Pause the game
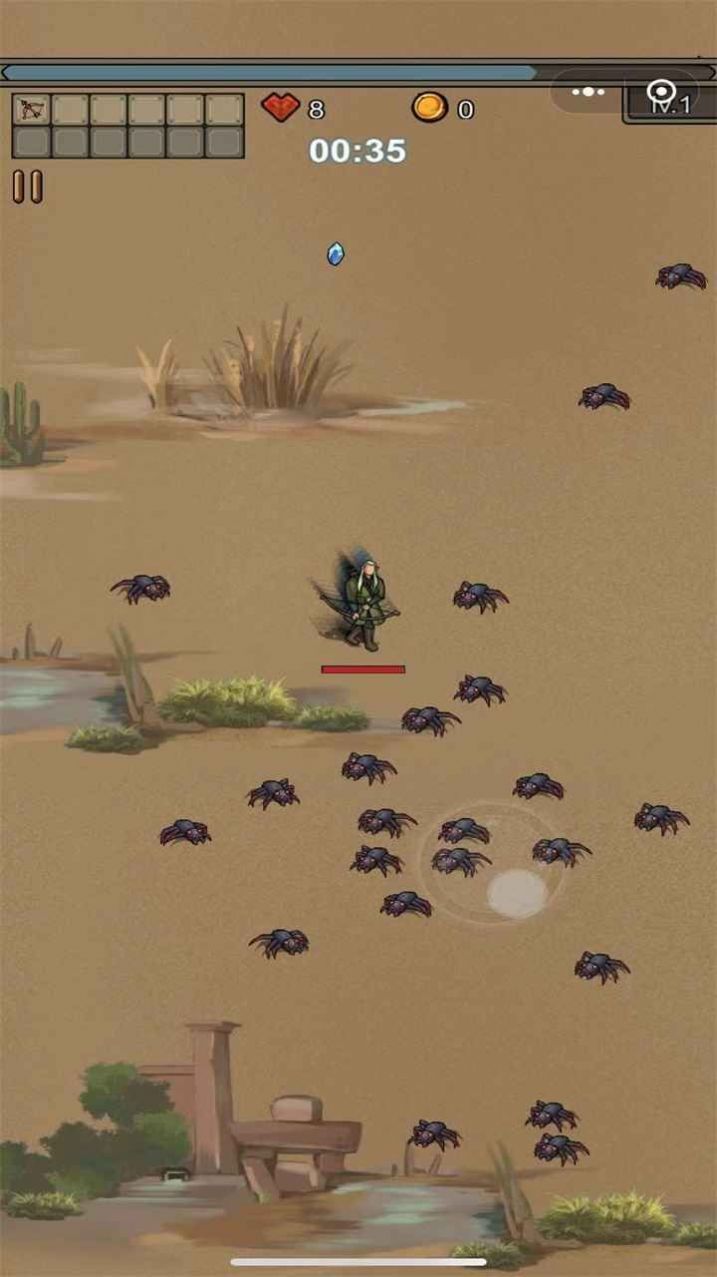 28,187
